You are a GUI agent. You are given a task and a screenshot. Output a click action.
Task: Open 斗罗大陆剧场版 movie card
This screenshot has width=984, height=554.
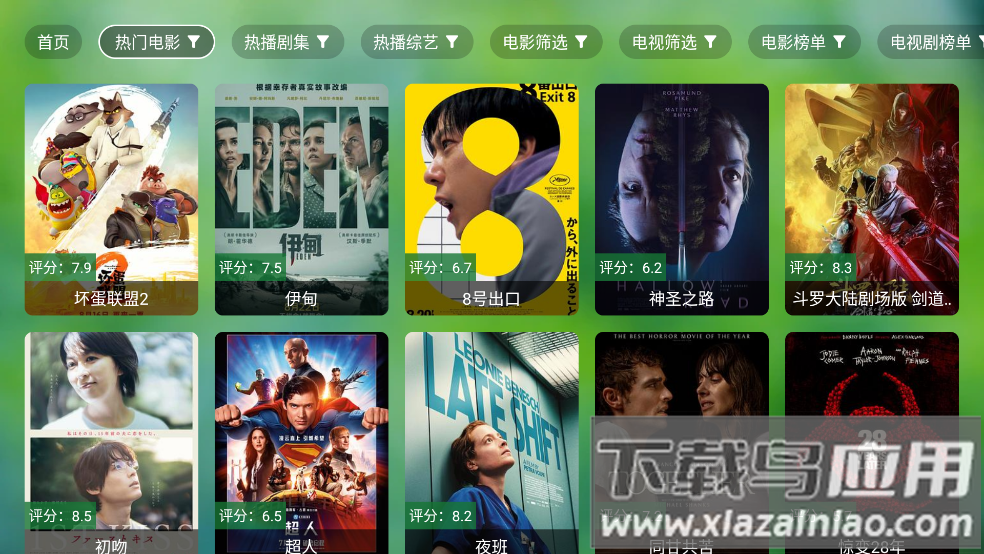871,199
